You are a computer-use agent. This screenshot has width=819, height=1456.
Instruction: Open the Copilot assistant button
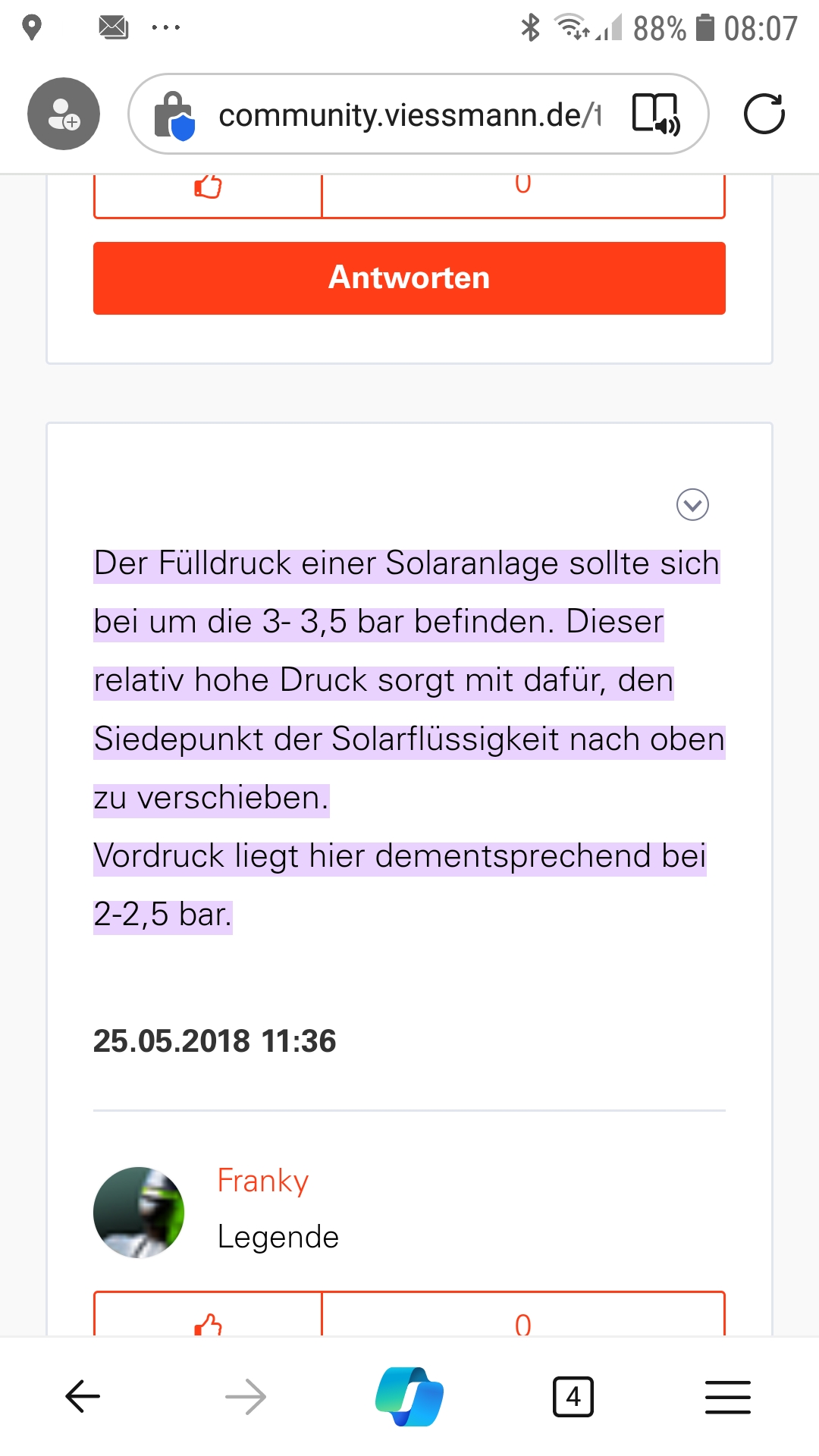(x=409, y=1396)
